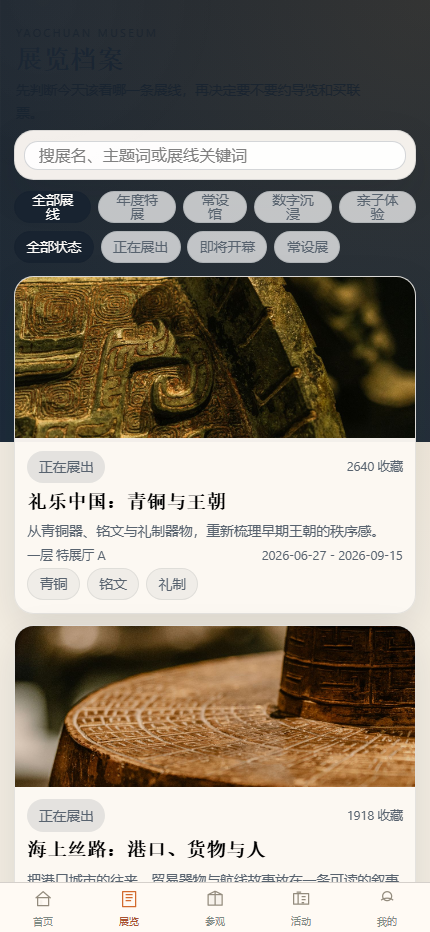Tap the 铭文 tag
The image size is (430, 932).
click(113, 584)
